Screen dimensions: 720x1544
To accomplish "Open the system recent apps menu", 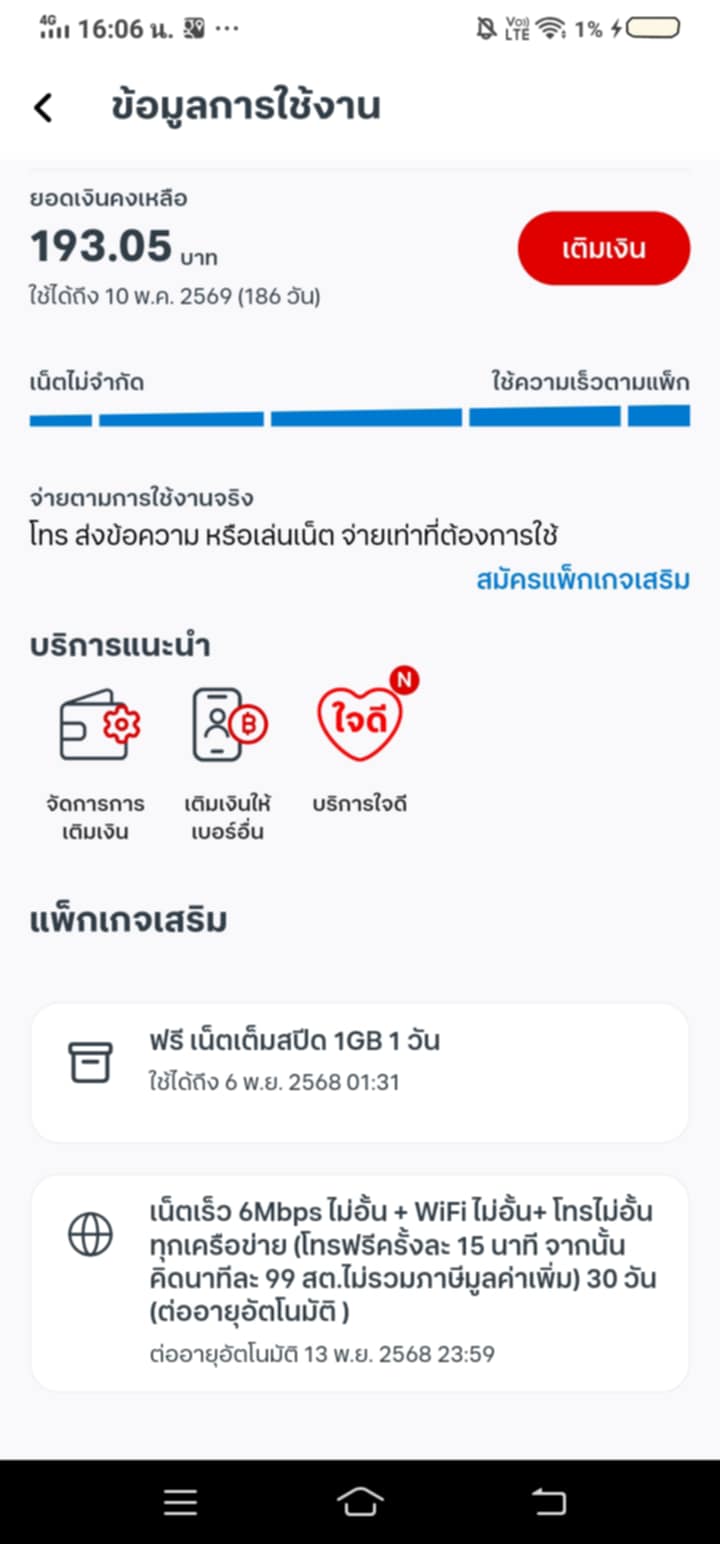I will click(x=181, y=1501).
